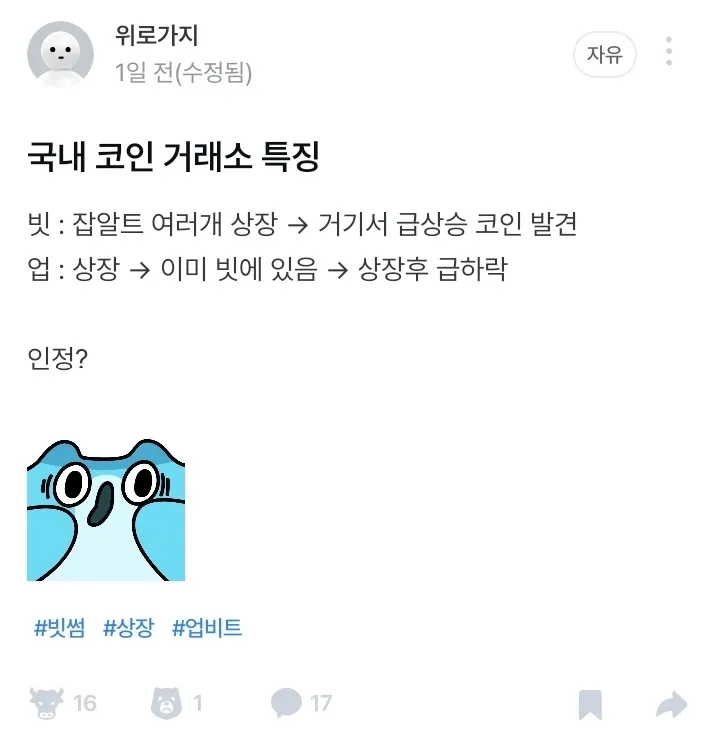Open the three-dot overflow menu
718x736 pixels.
click(669, 53)
